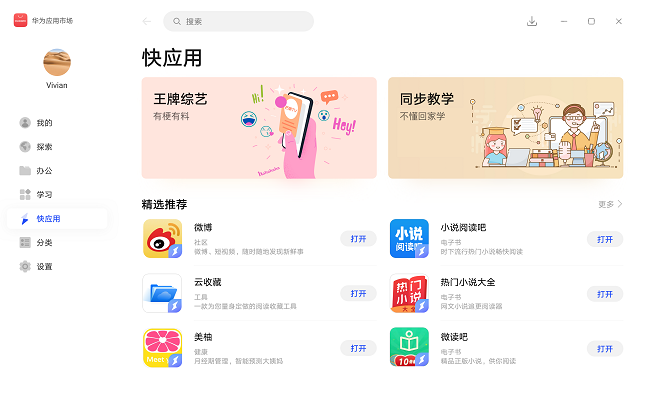Tap 打开 for 微博
Screen dimensions: 650x409
tap(358, 239)
